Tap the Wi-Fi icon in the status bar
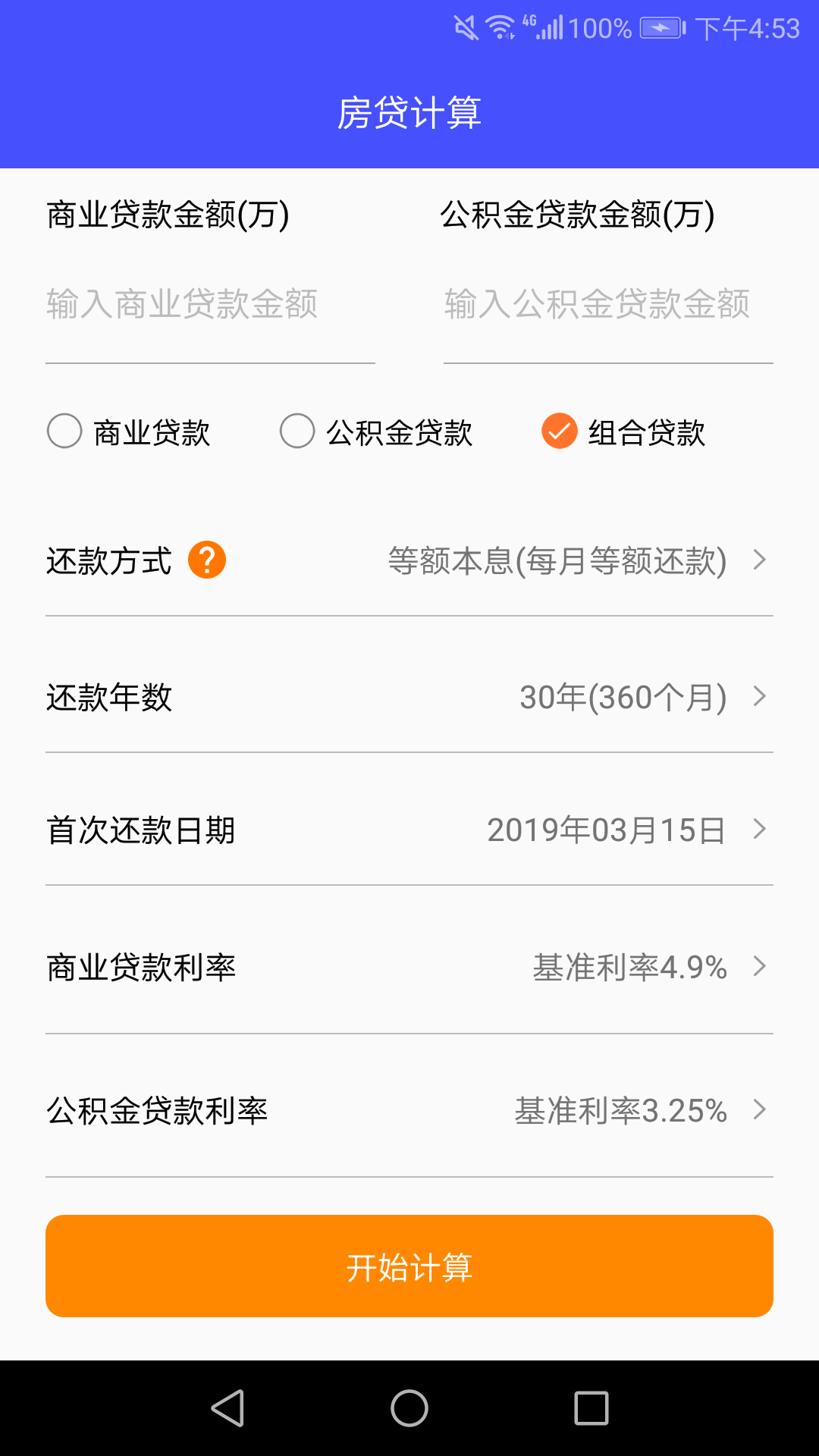The height and width of the screenshot is (1456, 819). pos(501,28)
